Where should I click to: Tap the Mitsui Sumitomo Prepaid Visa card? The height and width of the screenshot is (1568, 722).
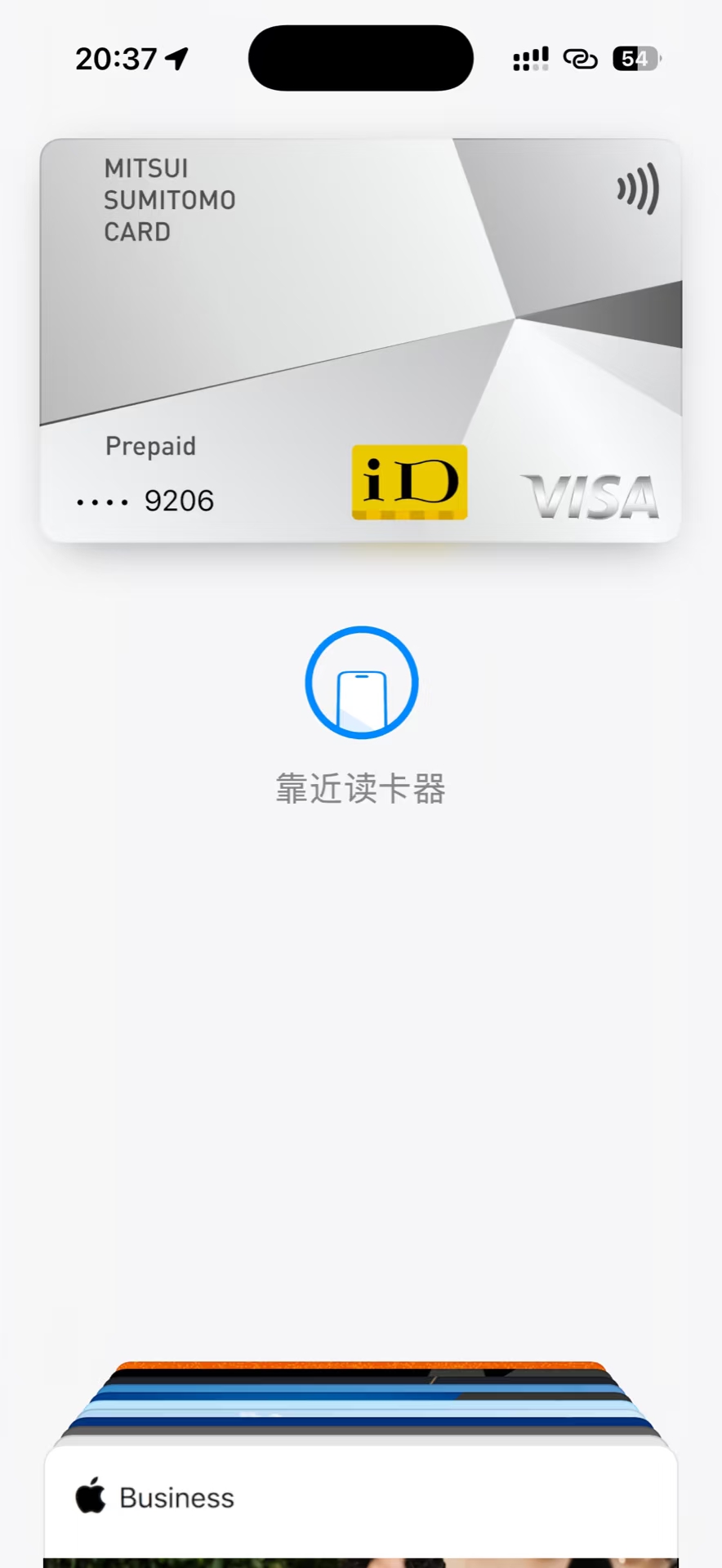(360, 340)
